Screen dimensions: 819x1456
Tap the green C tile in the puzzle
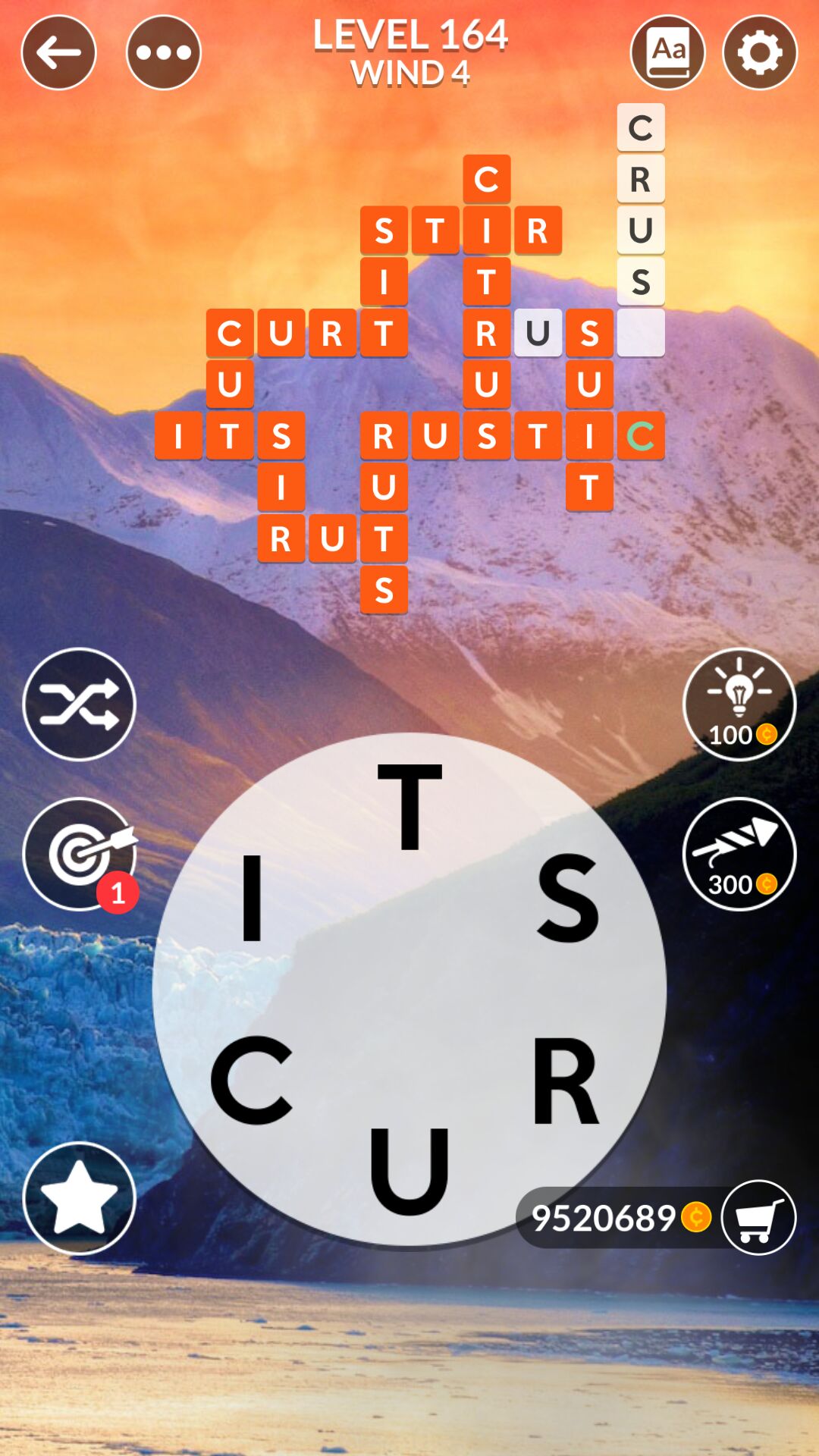tap(641, 435)
